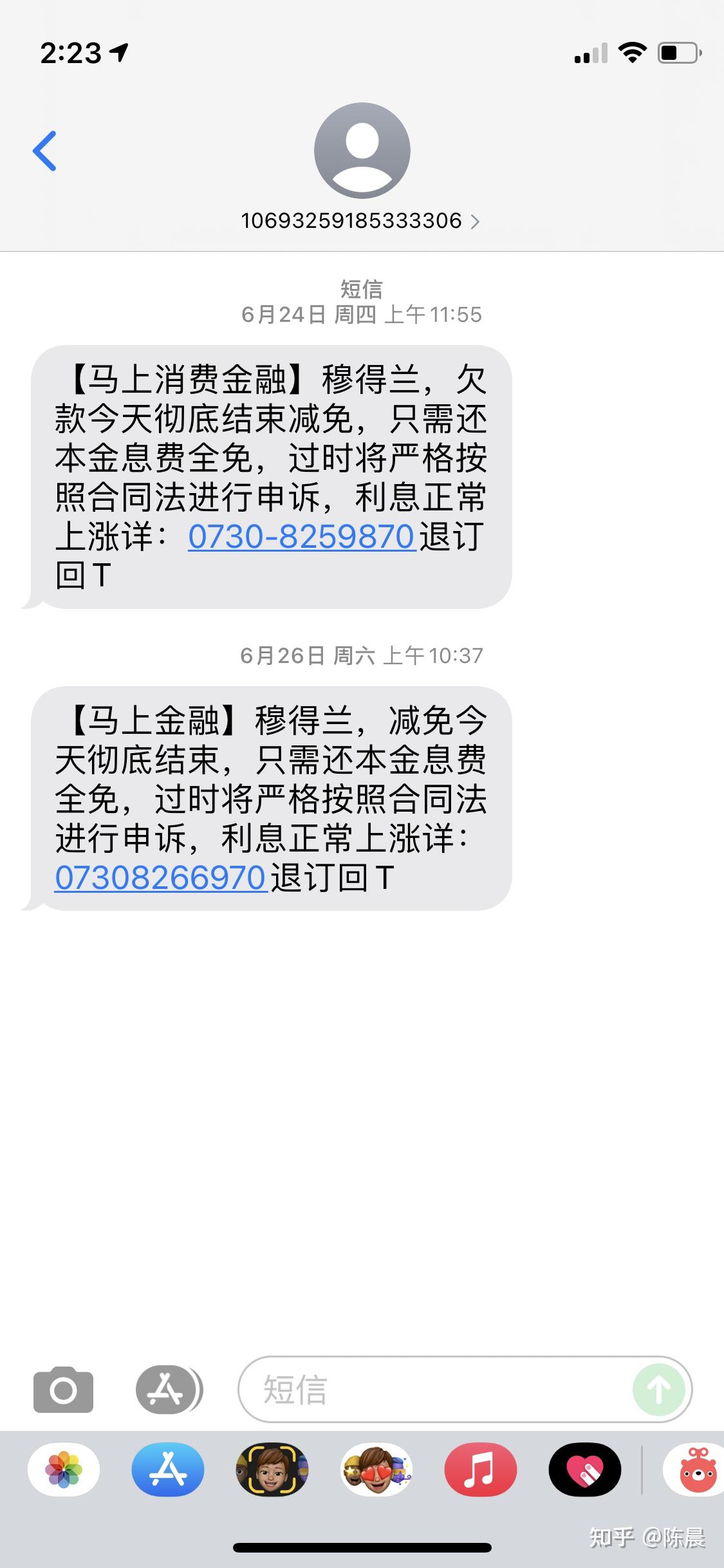Tap the contact avatar at the top

click(x=362, y=149)
